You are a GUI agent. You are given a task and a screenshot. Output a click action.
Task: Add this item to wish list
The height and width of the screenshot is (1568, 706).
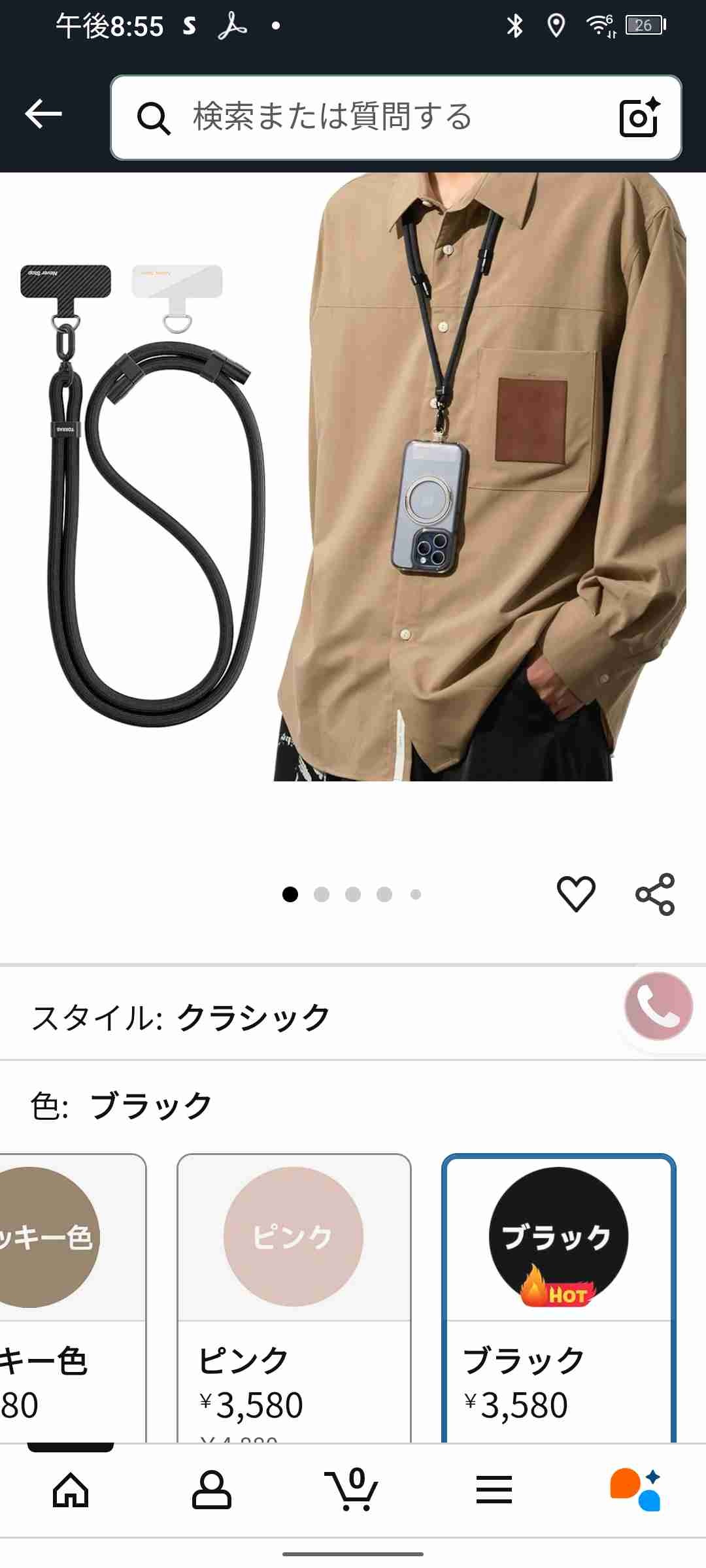point(576,894)
